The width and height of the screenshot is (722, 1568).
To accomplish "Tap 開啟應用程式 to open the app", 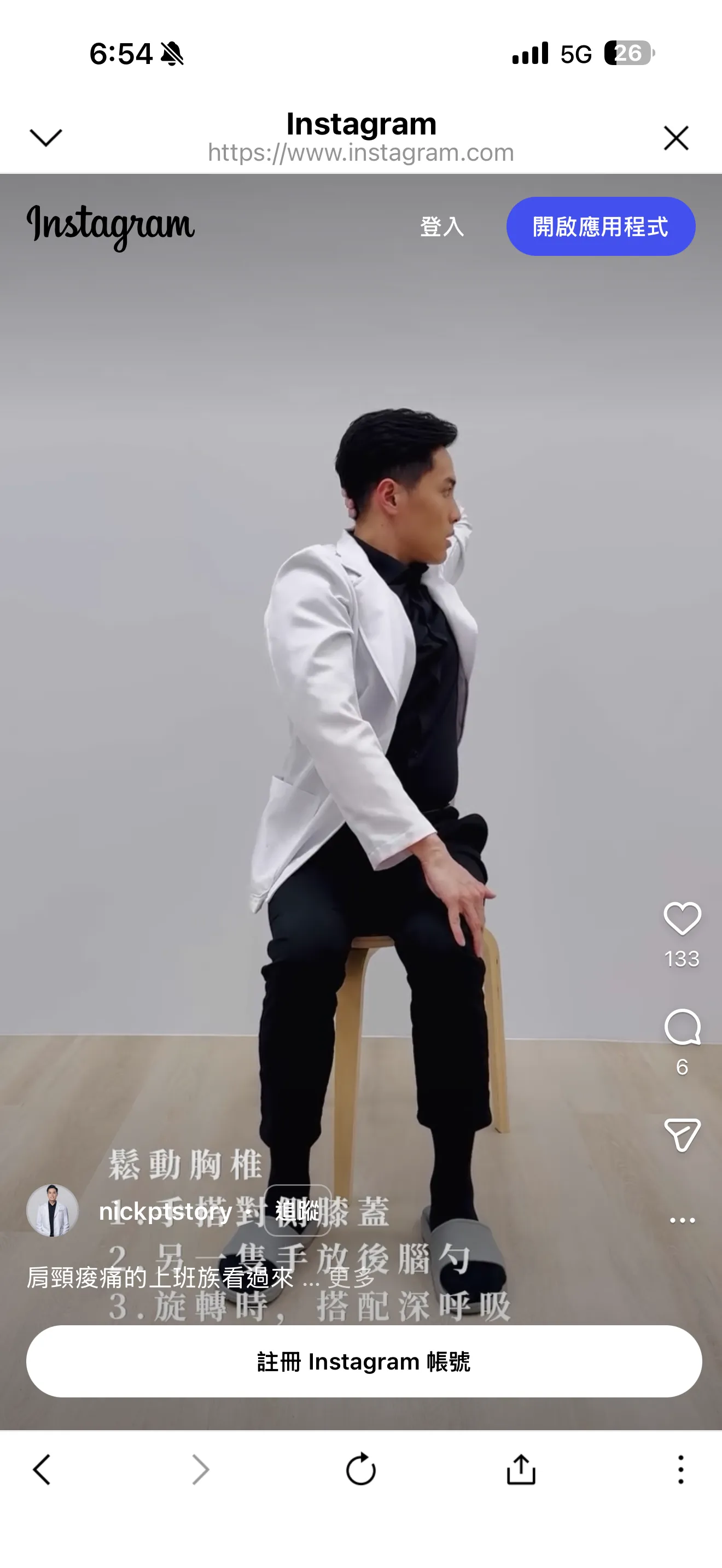I will [600, 226].
